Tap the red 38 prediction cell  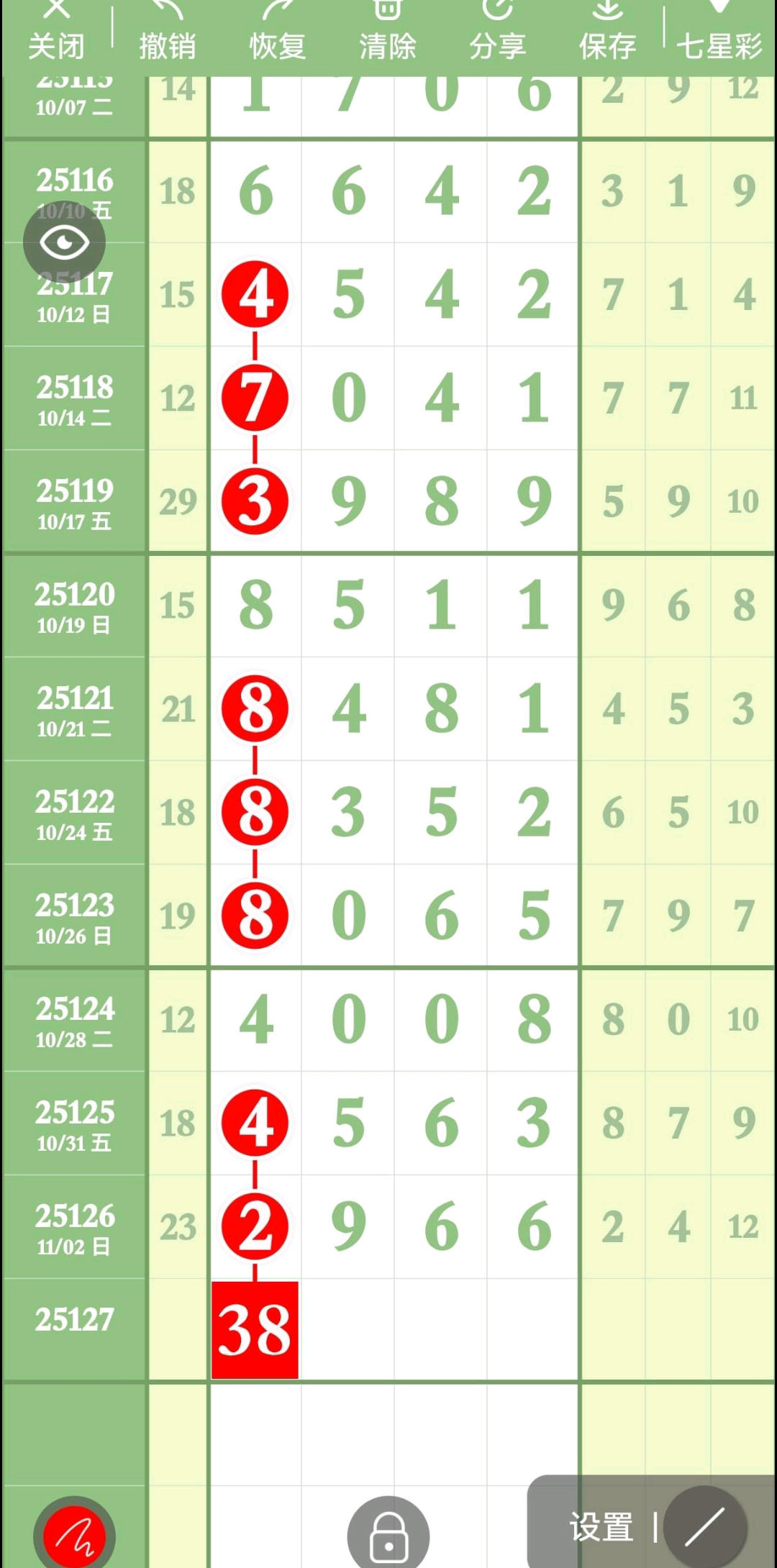[x=255, y=1330]
